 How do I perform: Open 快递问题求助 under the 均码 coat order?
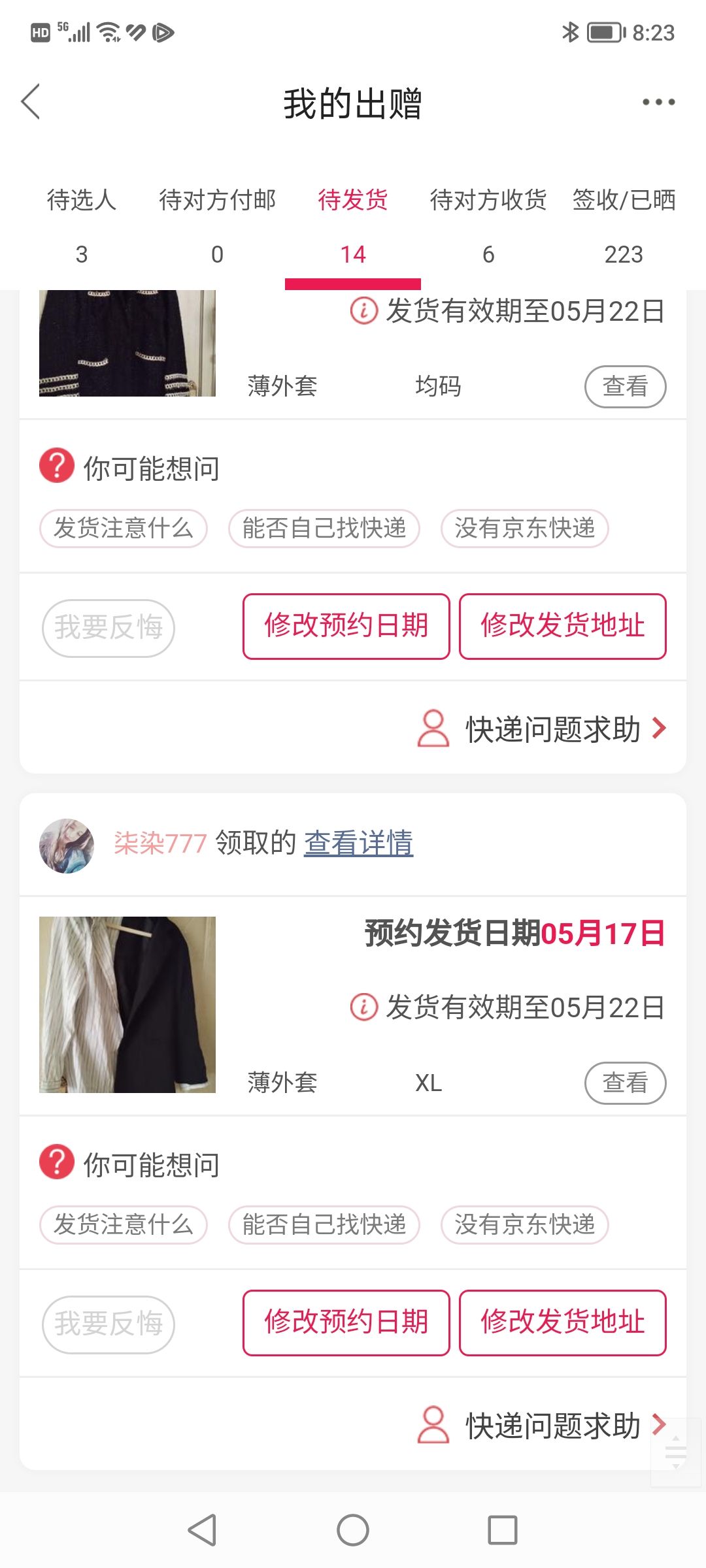[x=543, y=728]
